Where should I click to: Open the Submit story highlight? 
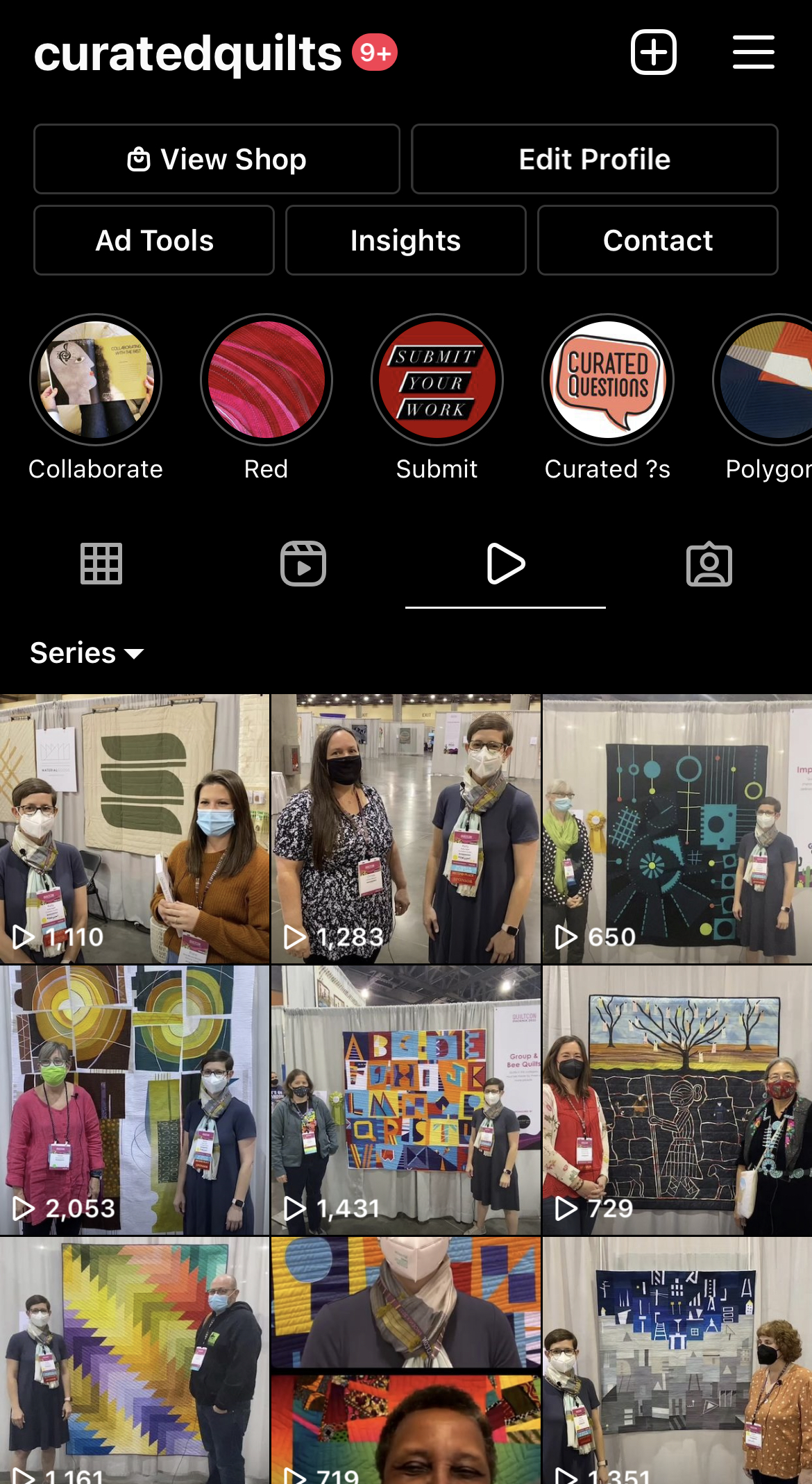[437, 380]
